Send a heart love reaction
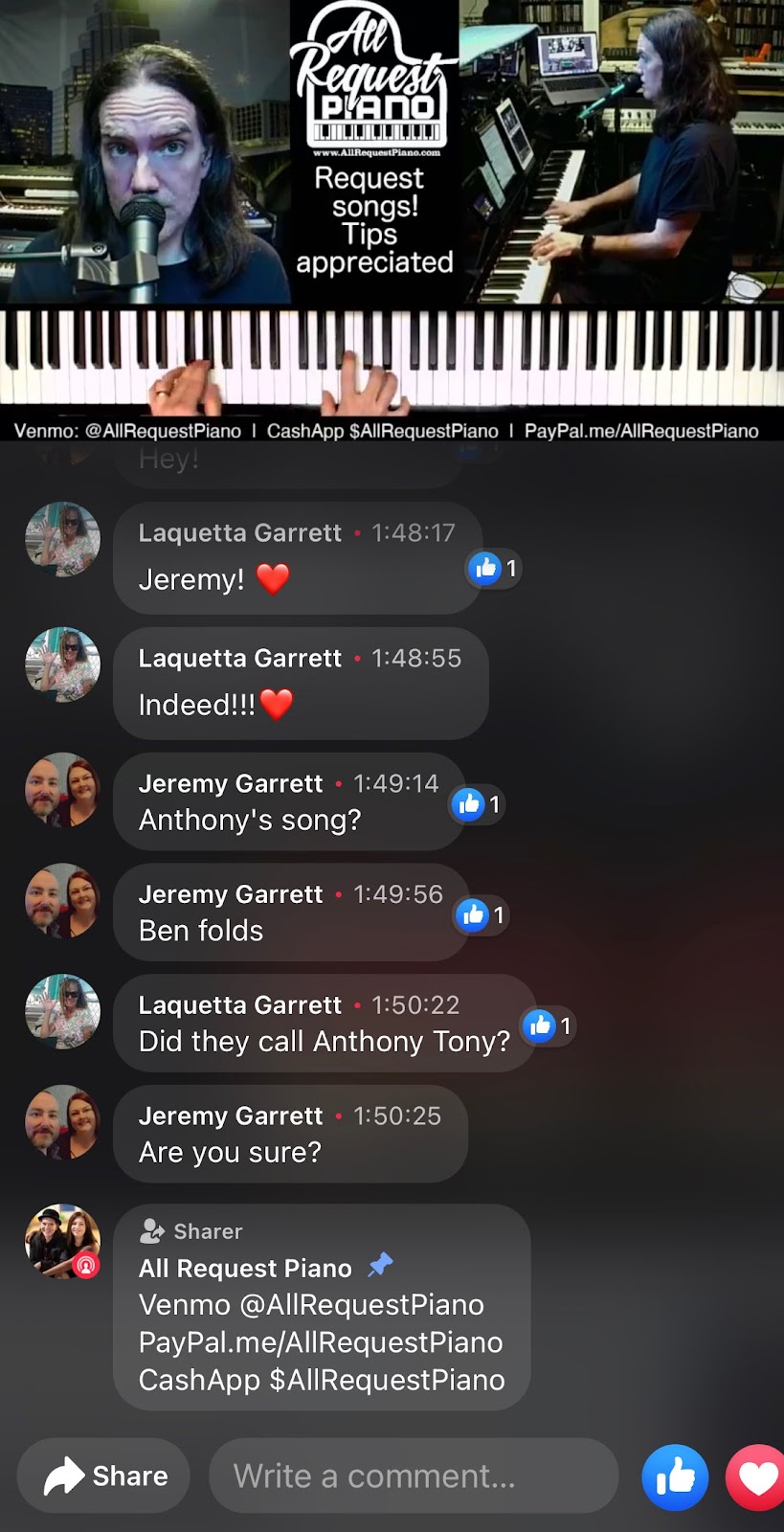The width and height of the screenshot is (784, 1532). point(757,1477)
